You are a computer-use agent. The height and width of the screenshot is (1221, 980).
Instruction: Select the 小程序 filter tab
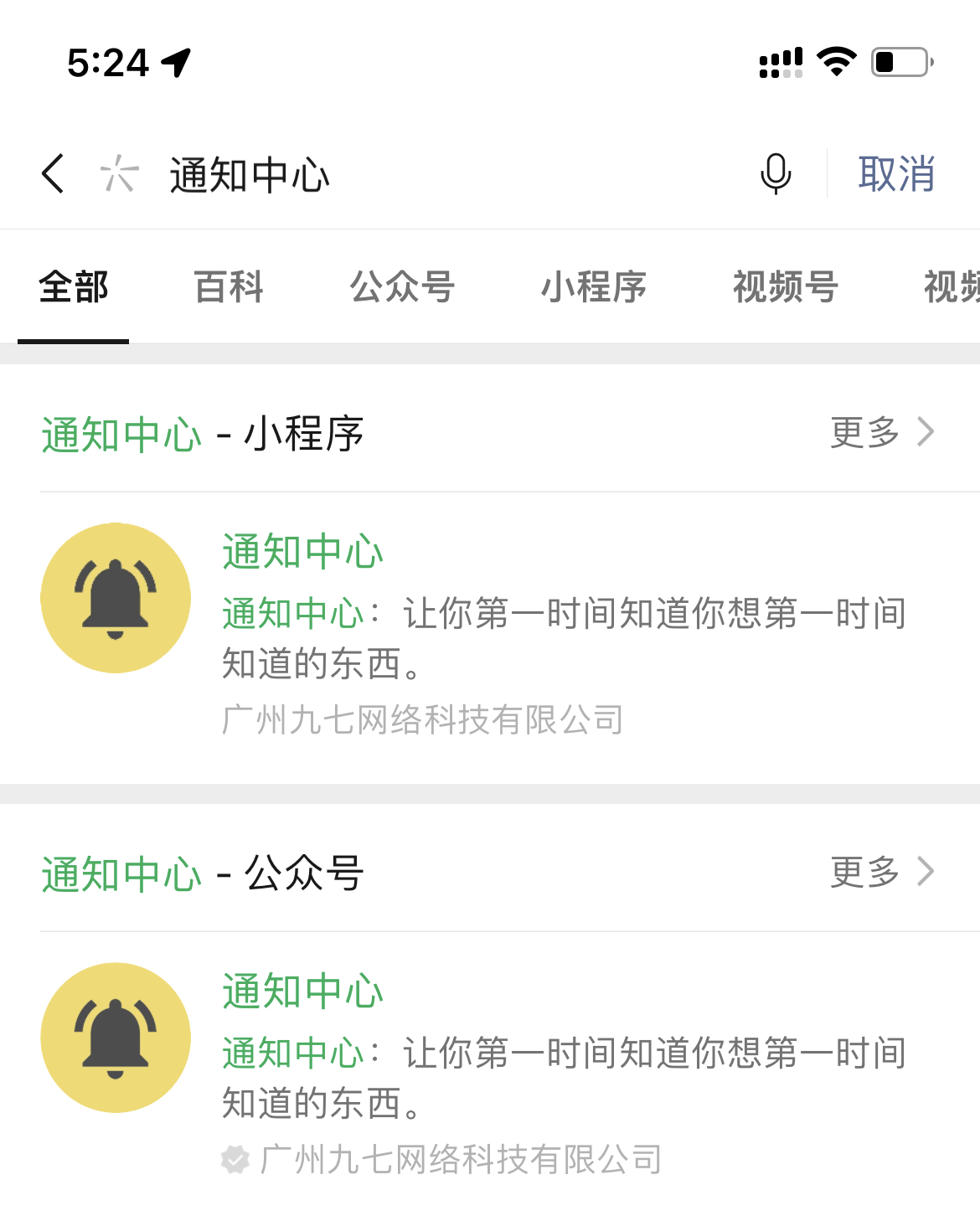click(x=594, y=287)
